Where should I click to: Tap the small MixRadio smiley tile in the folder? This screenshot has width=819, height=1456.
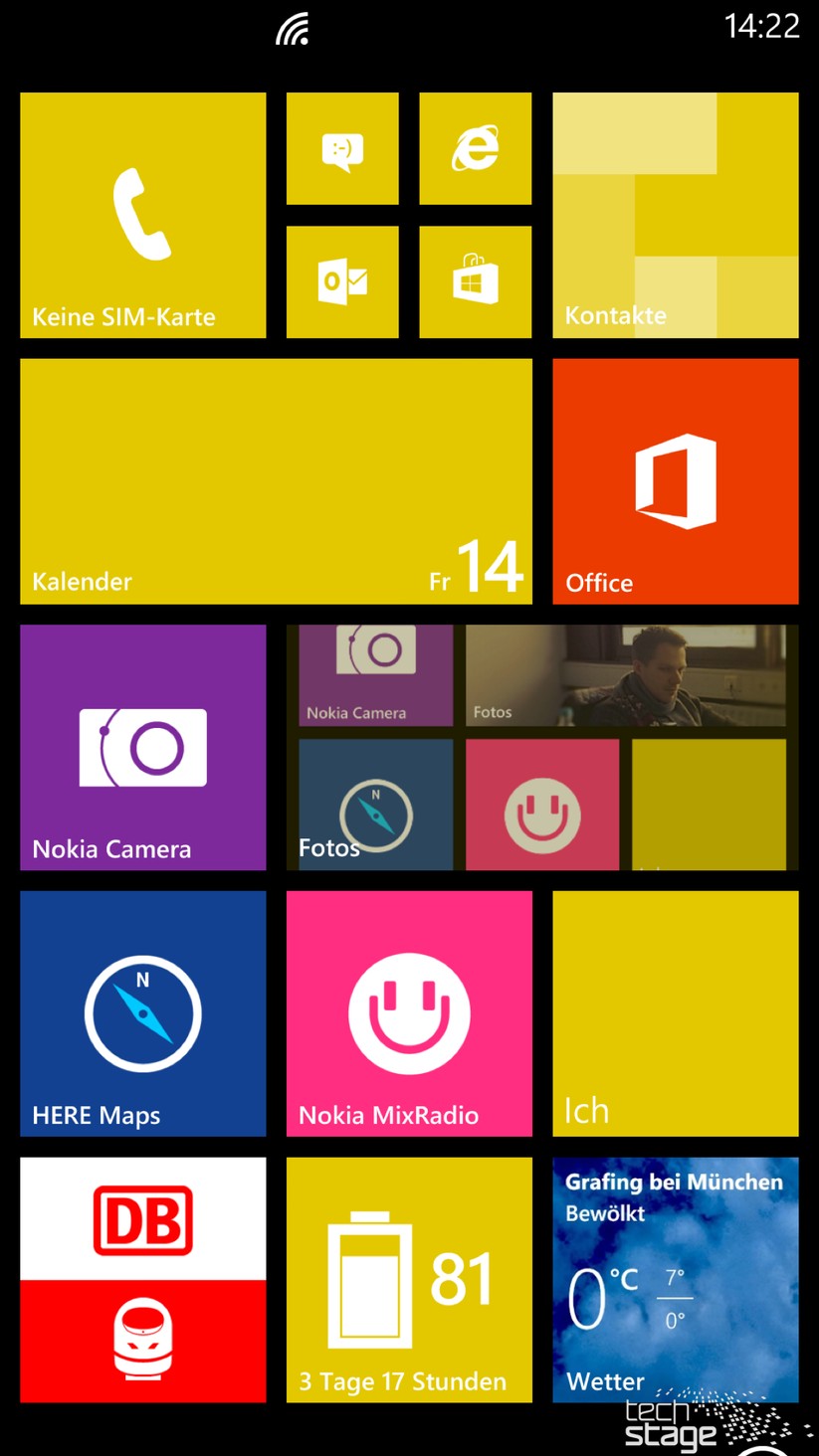click(x=542, y=804)
